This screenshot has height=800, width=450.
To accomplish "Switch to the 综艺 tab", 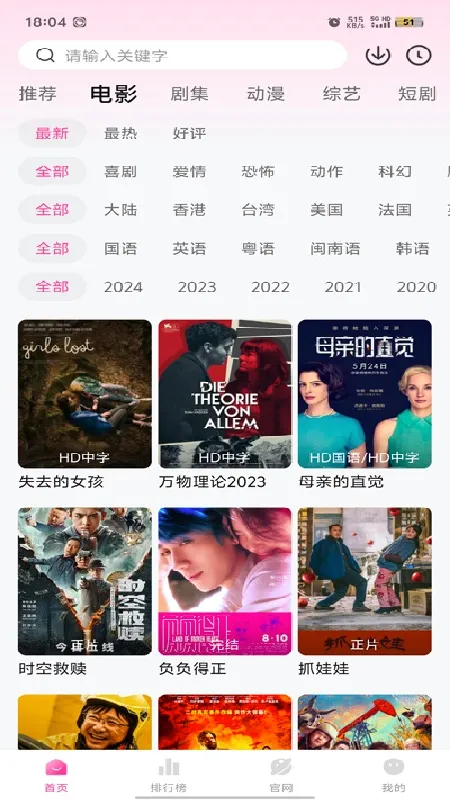I will [x=341, y=94].
